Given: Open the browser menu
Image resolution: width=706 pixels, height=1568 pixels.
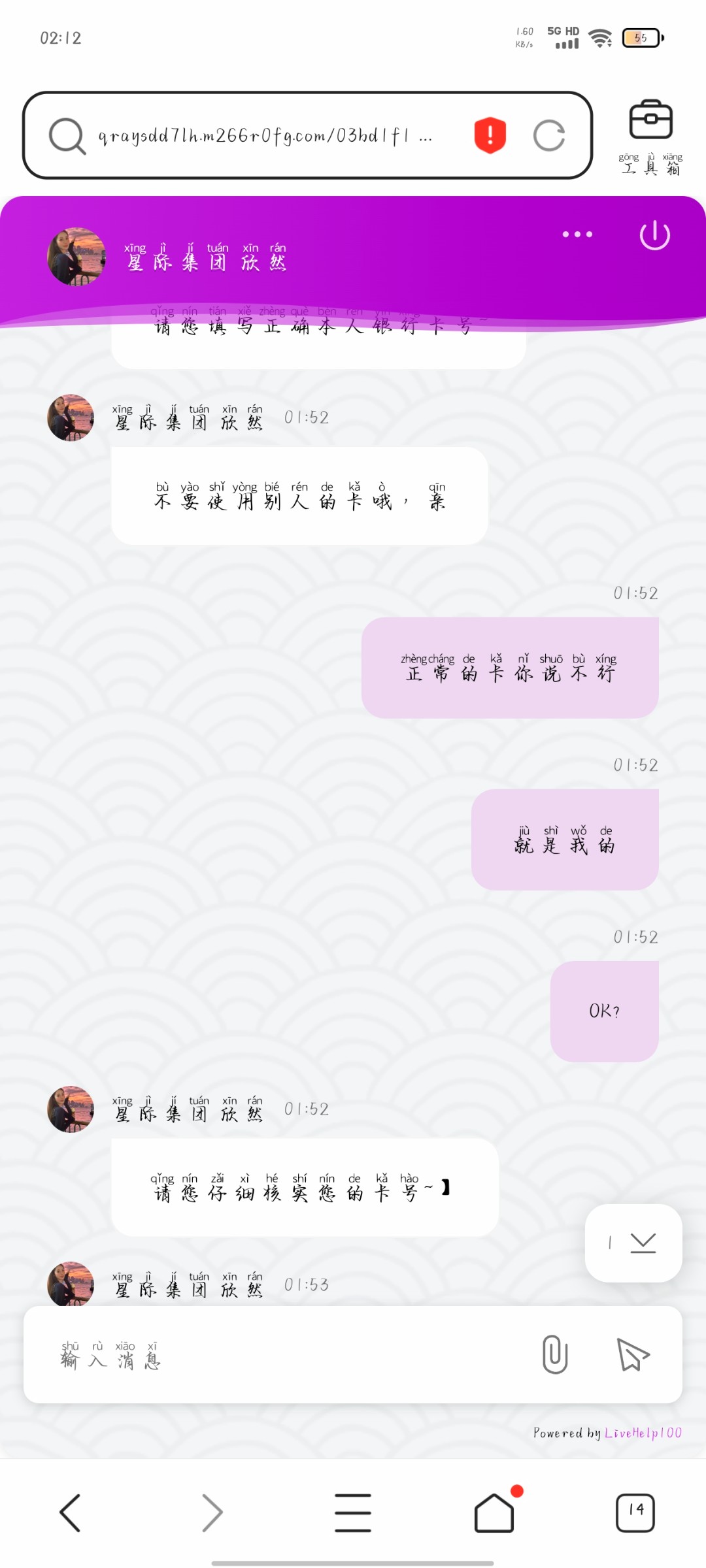Looking at the screenshot, I should 353,1512.
